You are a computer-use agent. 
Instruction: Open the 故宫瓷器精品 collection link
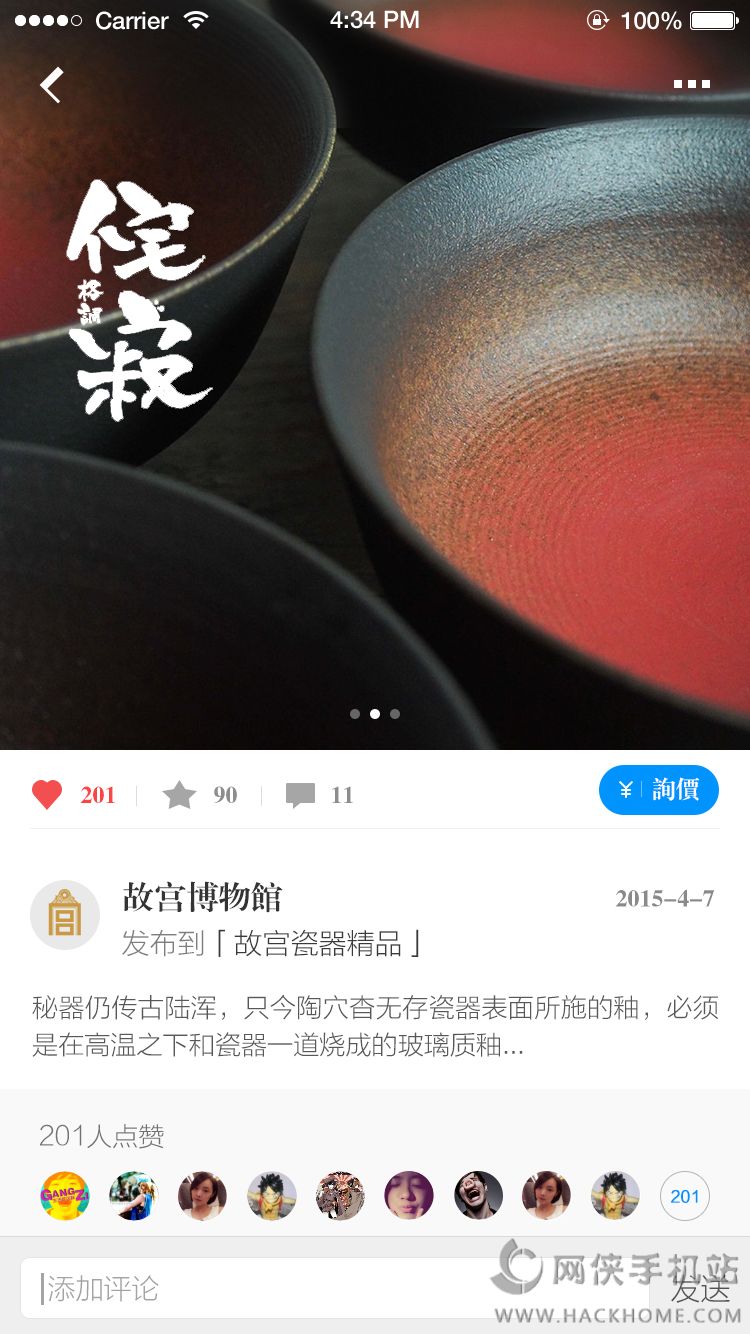pyautogui.click(x=318, y=943)
